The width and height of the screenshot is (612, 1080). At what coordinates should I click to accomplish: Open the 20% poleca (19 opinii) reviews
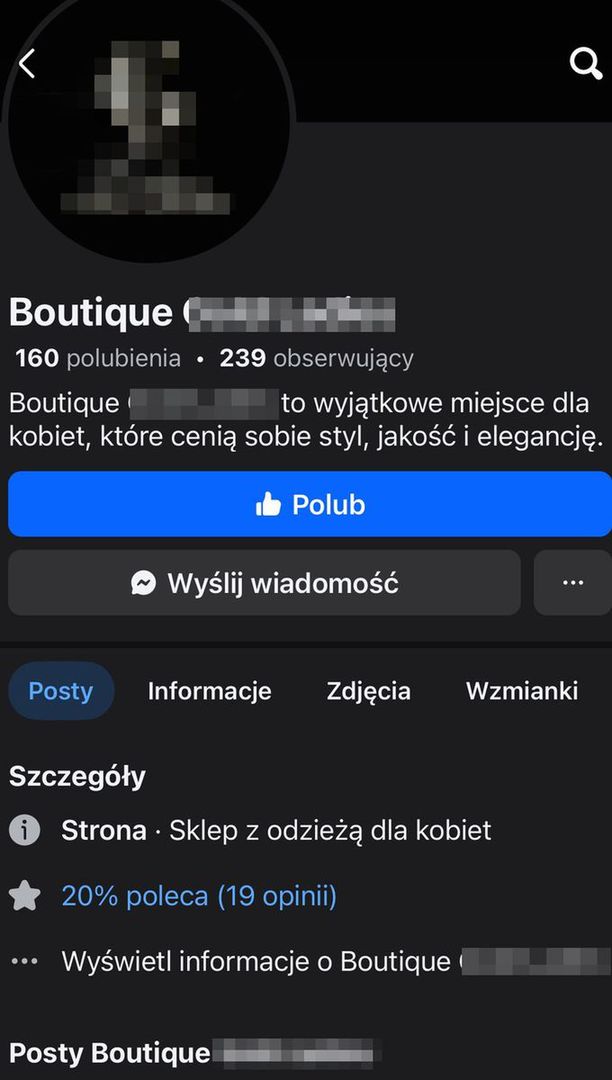pos(199,896)
